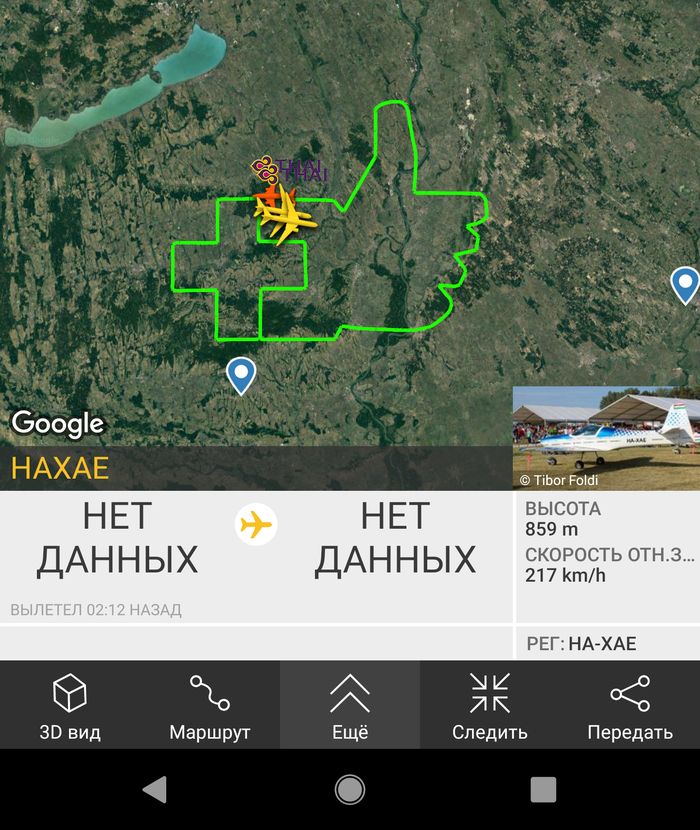Open the 3D вид view
The height and width of the screenshot is (830, 700).
[70, 705]
